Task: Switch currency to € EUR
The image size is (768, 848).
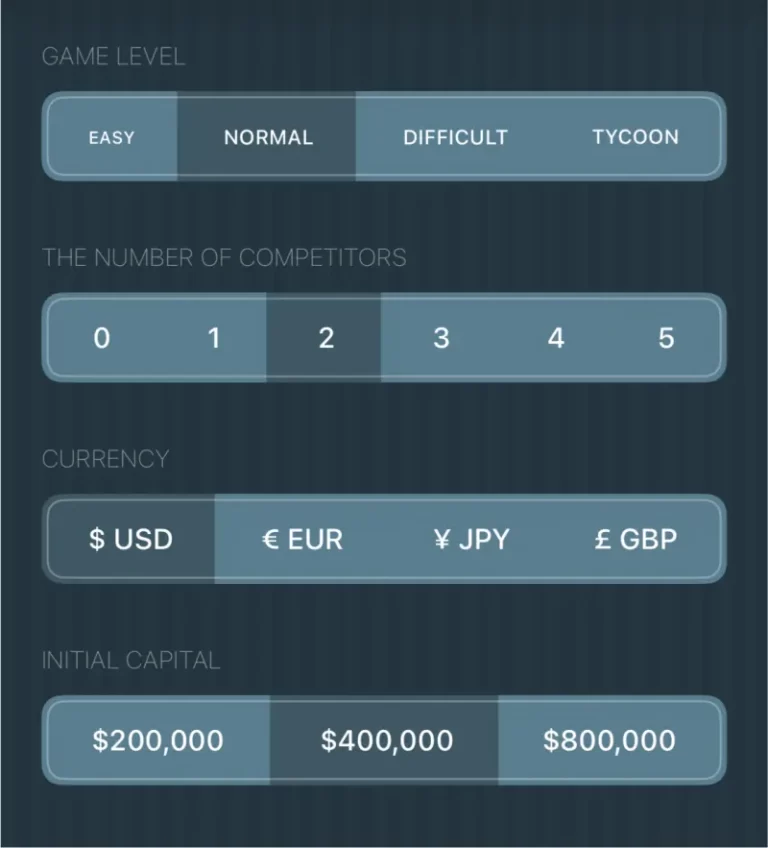Action: pos(301,540)
